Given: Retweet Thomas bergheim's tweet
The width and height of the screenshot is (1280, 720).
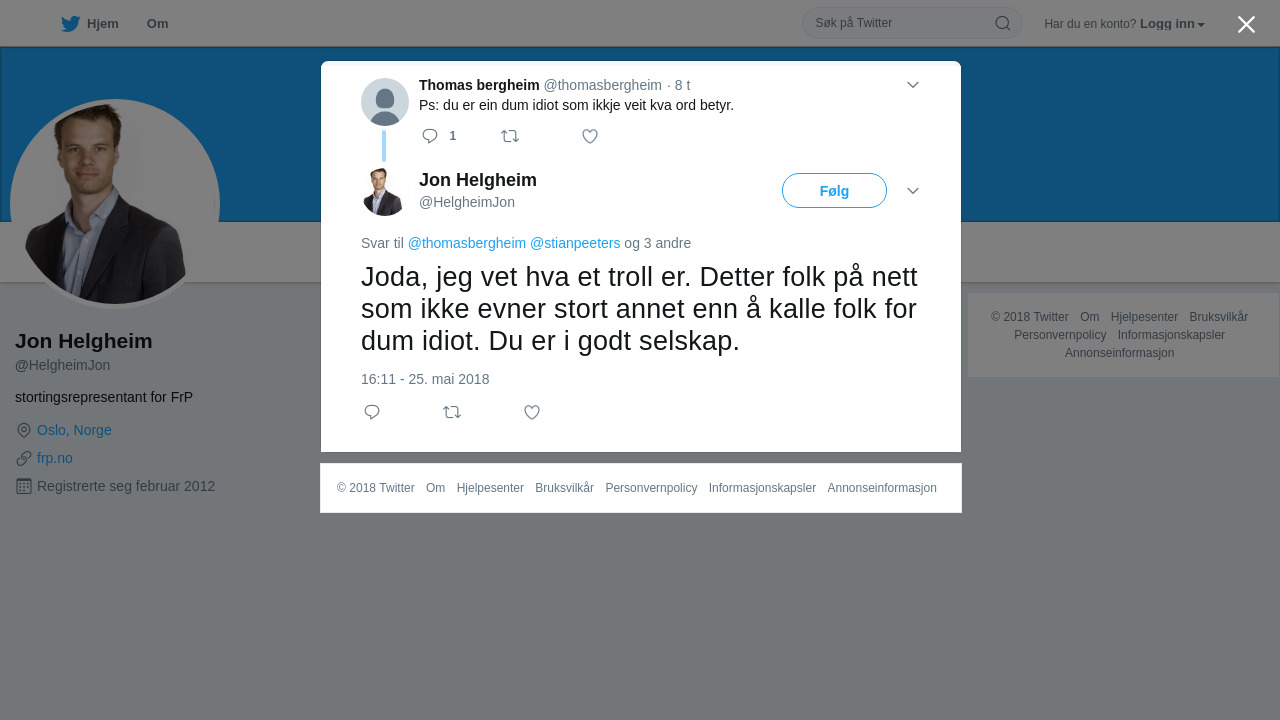Looking at the screenshot, I should (510, 136).
